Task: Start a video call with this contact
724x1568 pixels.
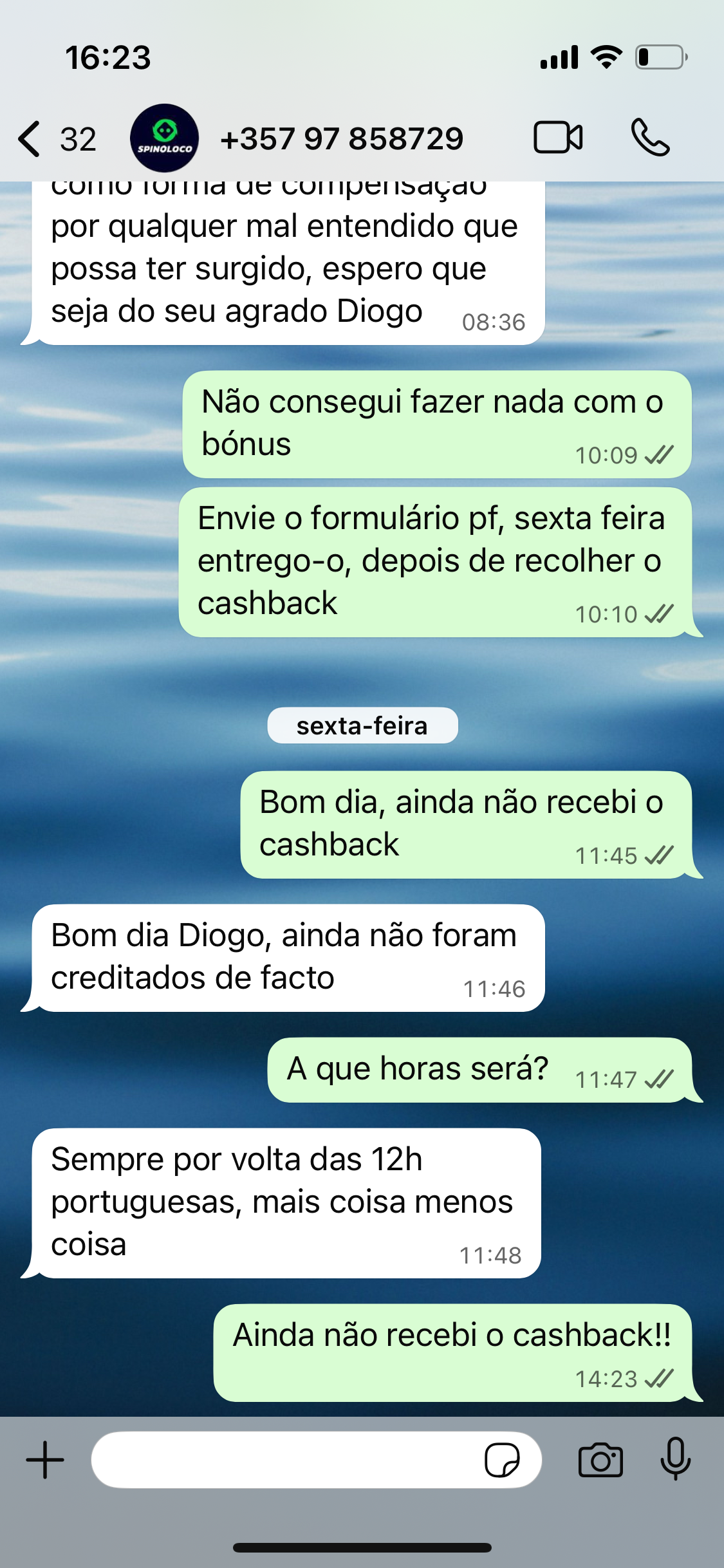Action: tap(558, 138)
